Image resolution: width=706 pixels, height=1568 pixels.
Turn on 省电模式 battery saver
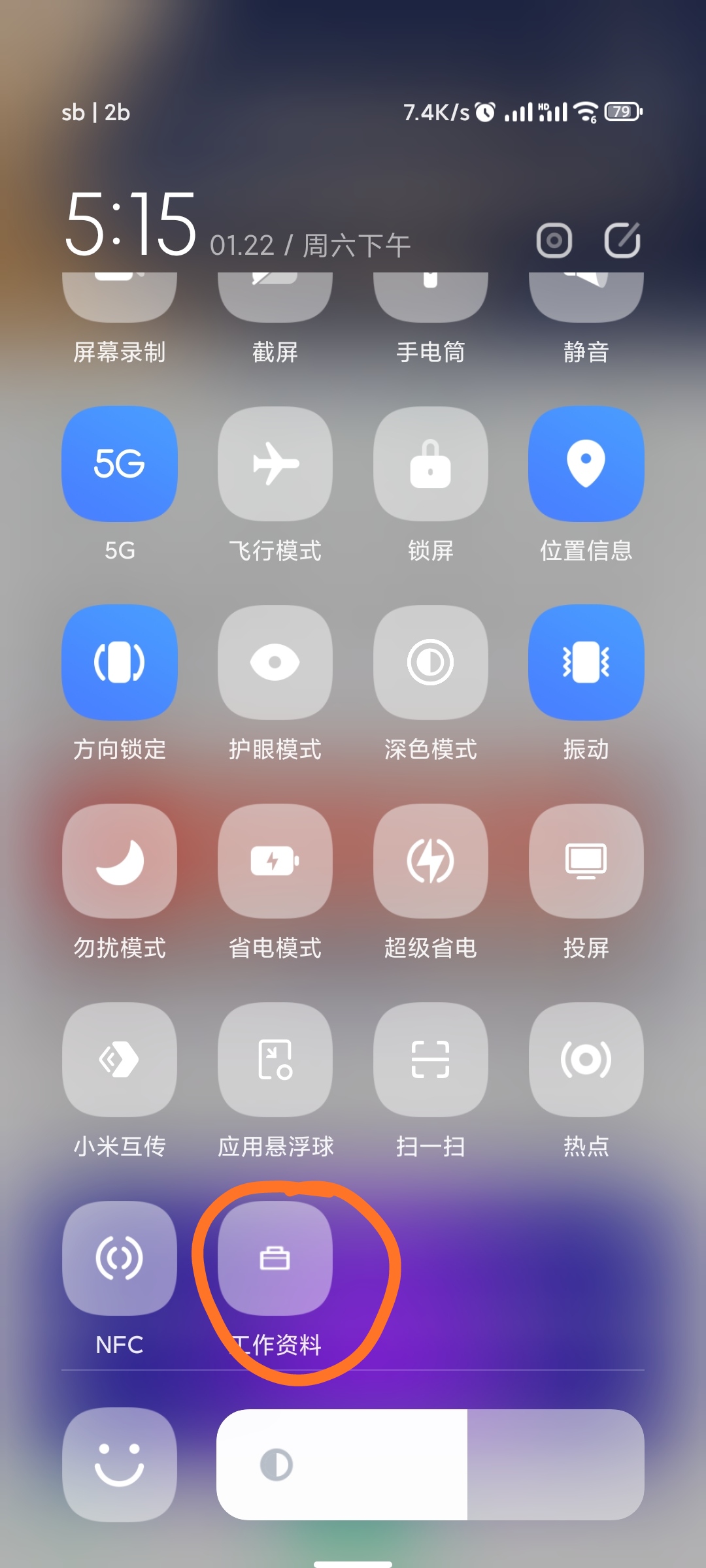[275, 861]
